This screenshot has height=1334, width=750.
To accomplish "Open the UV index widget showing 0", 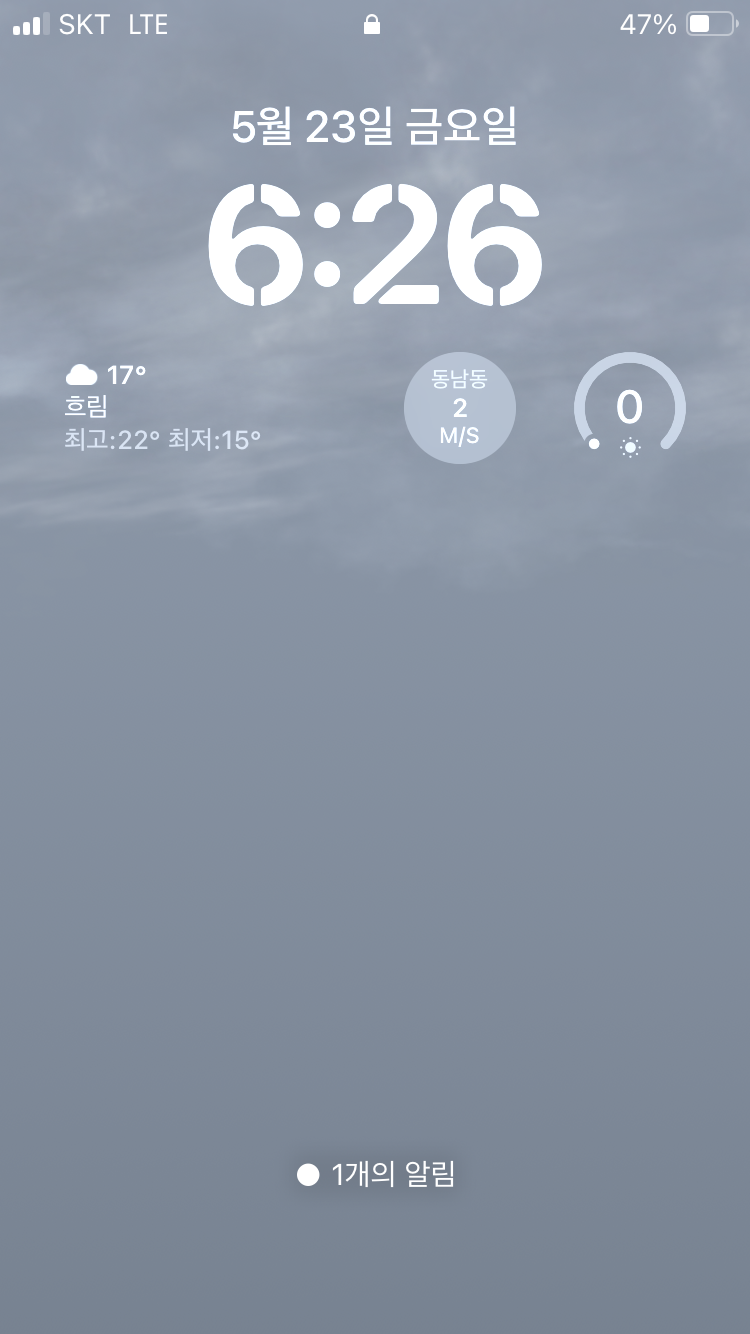I will point(629,408).
